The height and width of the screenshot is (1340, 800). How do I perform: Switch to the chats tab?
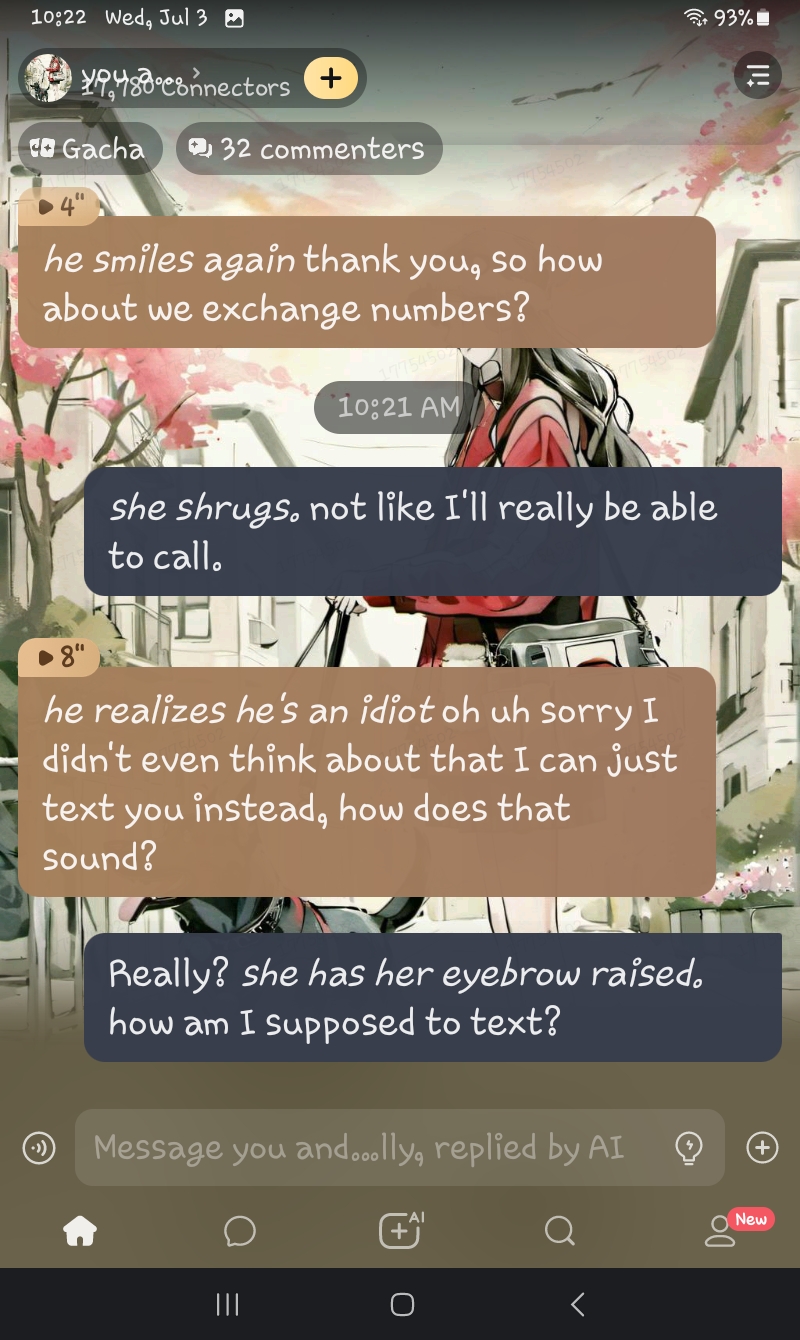pyautogui.click(x=240, y=1231)
